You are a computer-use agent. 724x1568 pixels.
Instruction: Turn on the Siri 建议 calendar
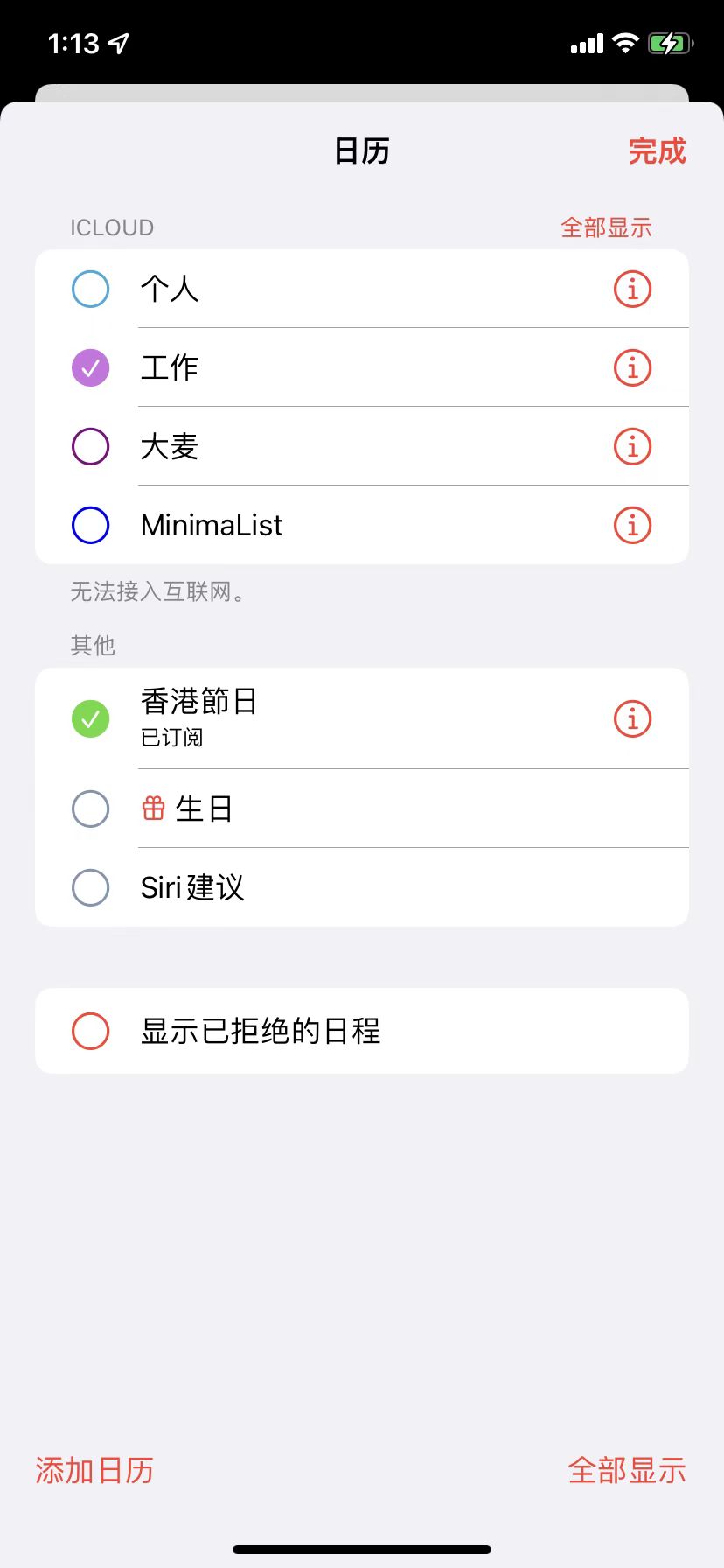point(90,887)
